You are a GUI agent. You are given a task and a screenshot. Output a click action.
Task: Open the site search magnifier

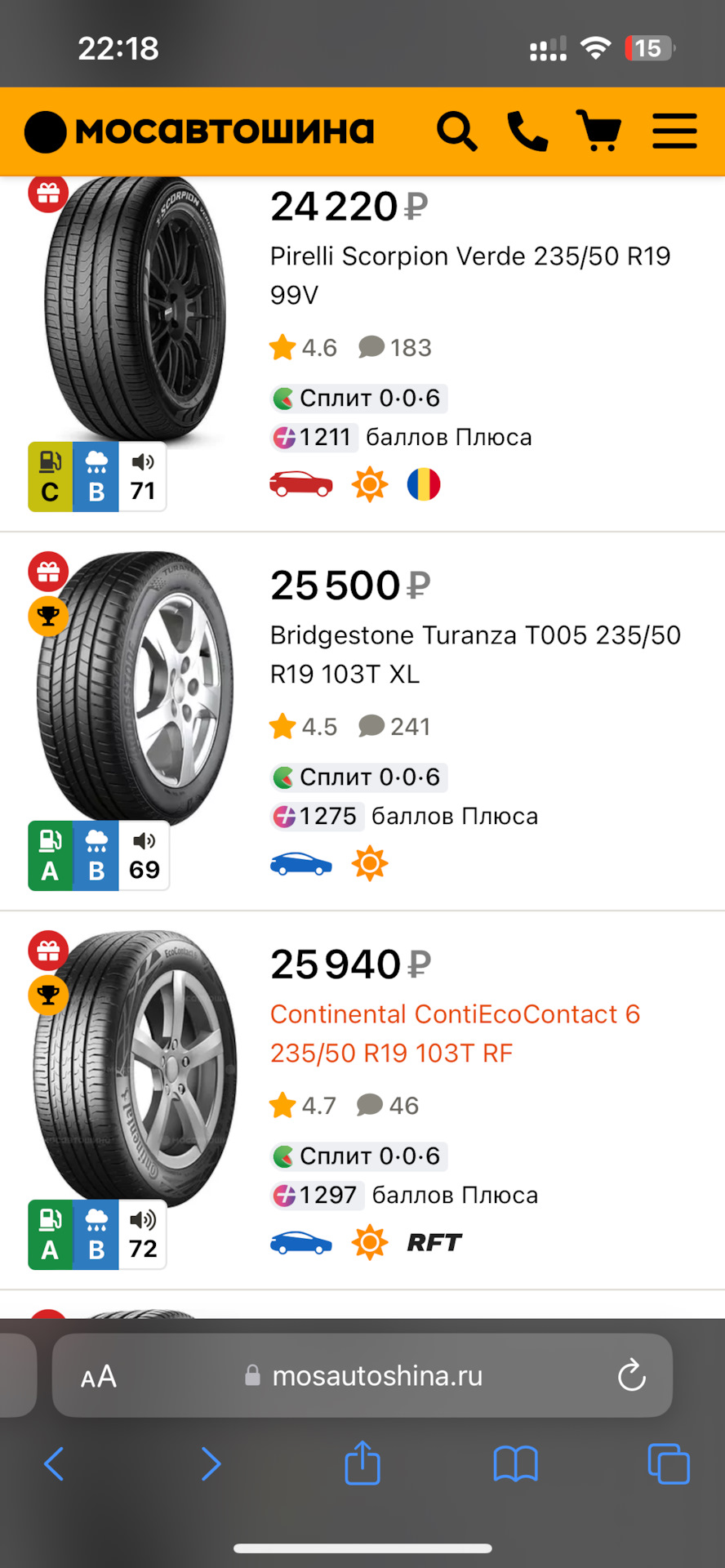(456, 131)
